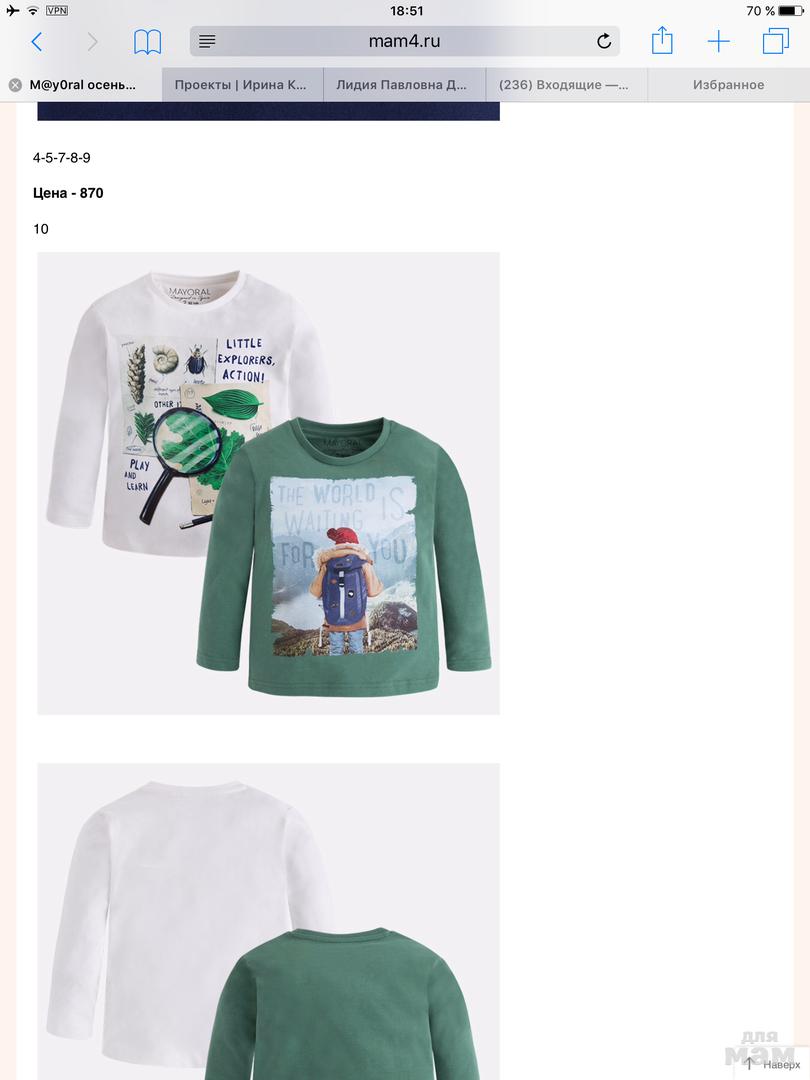The height and width of the screenshot is (1080, 810).
Task: Open the back view shirts picture
Action: [268, 920]
